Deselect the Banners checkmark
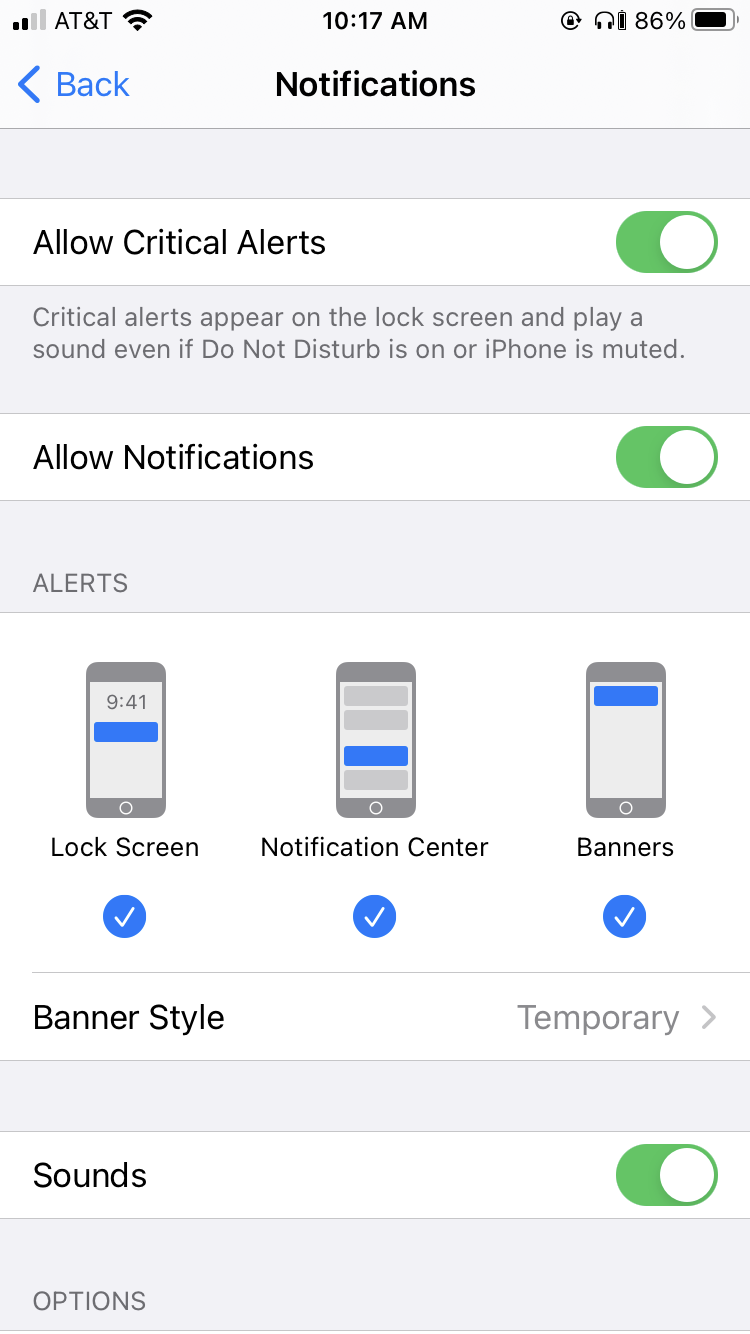750x1334 pixels. (x=624, y=916)
